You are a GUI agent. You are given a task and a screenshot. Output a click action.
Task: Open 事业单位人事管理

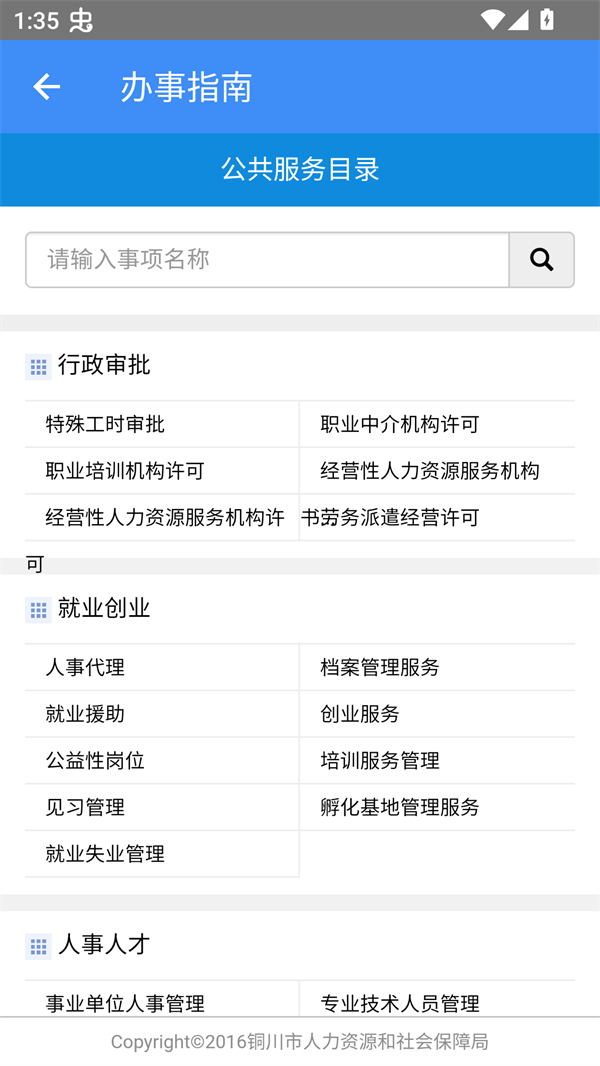click(x=125, y=1002)
